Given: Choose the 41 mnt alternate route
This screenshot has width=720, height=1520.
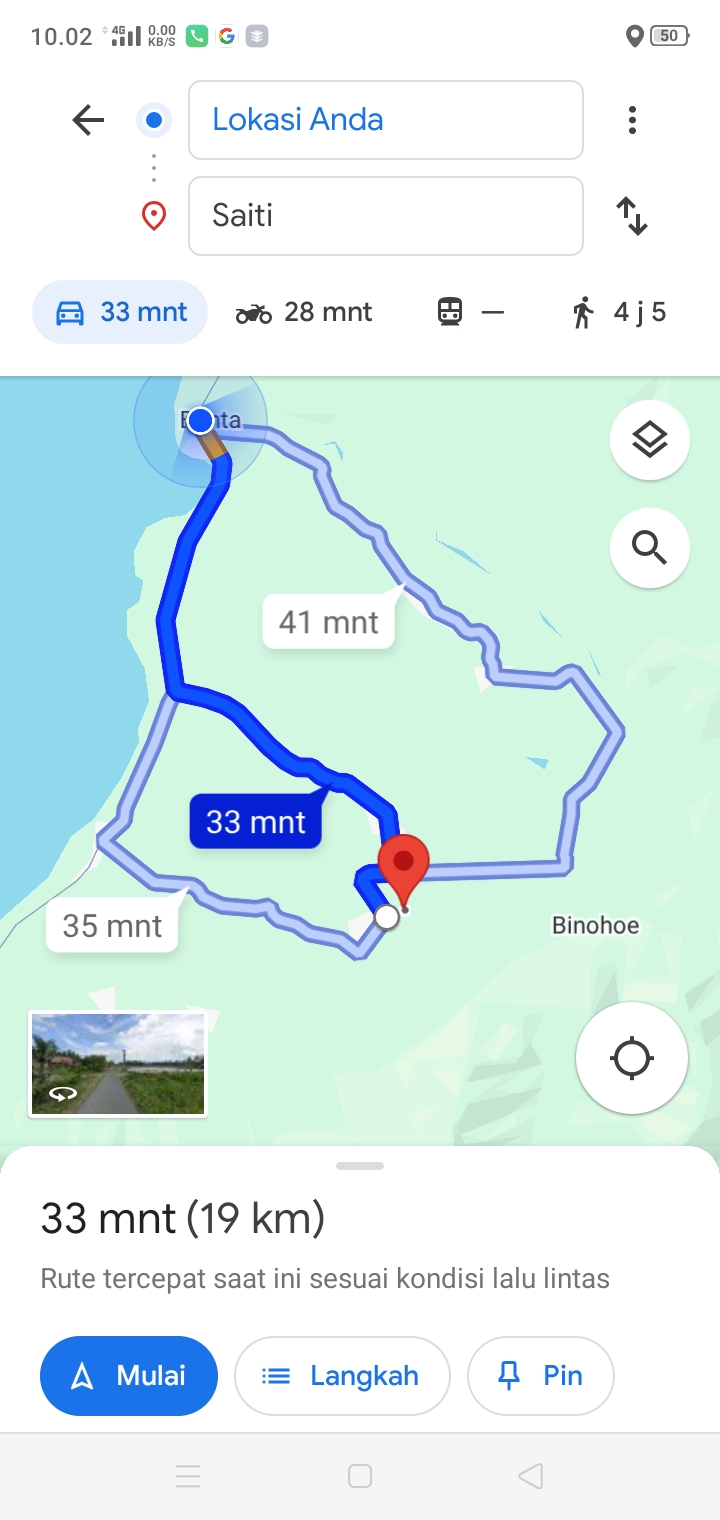Looking at the screenshot, I should pos(329,622).
